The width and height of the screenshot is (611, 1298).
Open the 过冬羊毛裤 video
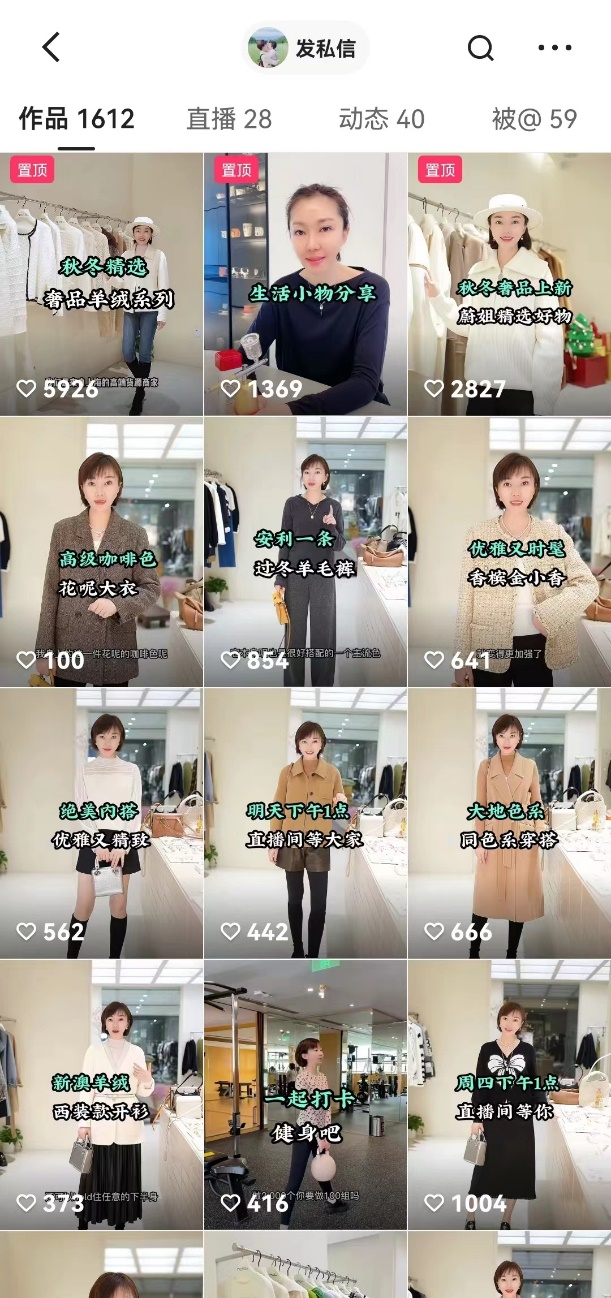click(x=305, y=552)
